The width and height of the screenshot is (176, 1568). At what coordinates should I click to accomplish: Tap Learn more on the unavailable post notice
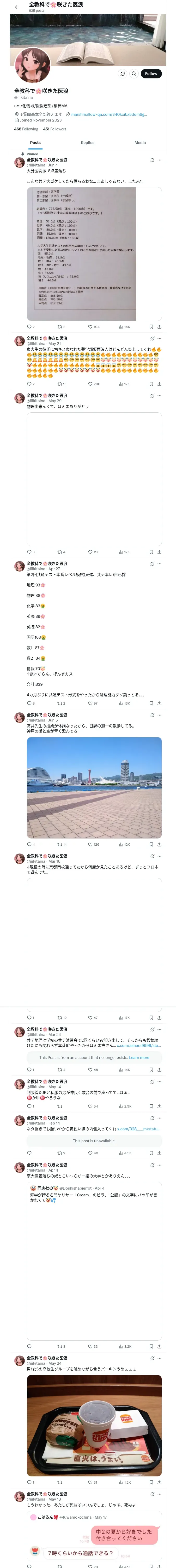[139, 1057]
